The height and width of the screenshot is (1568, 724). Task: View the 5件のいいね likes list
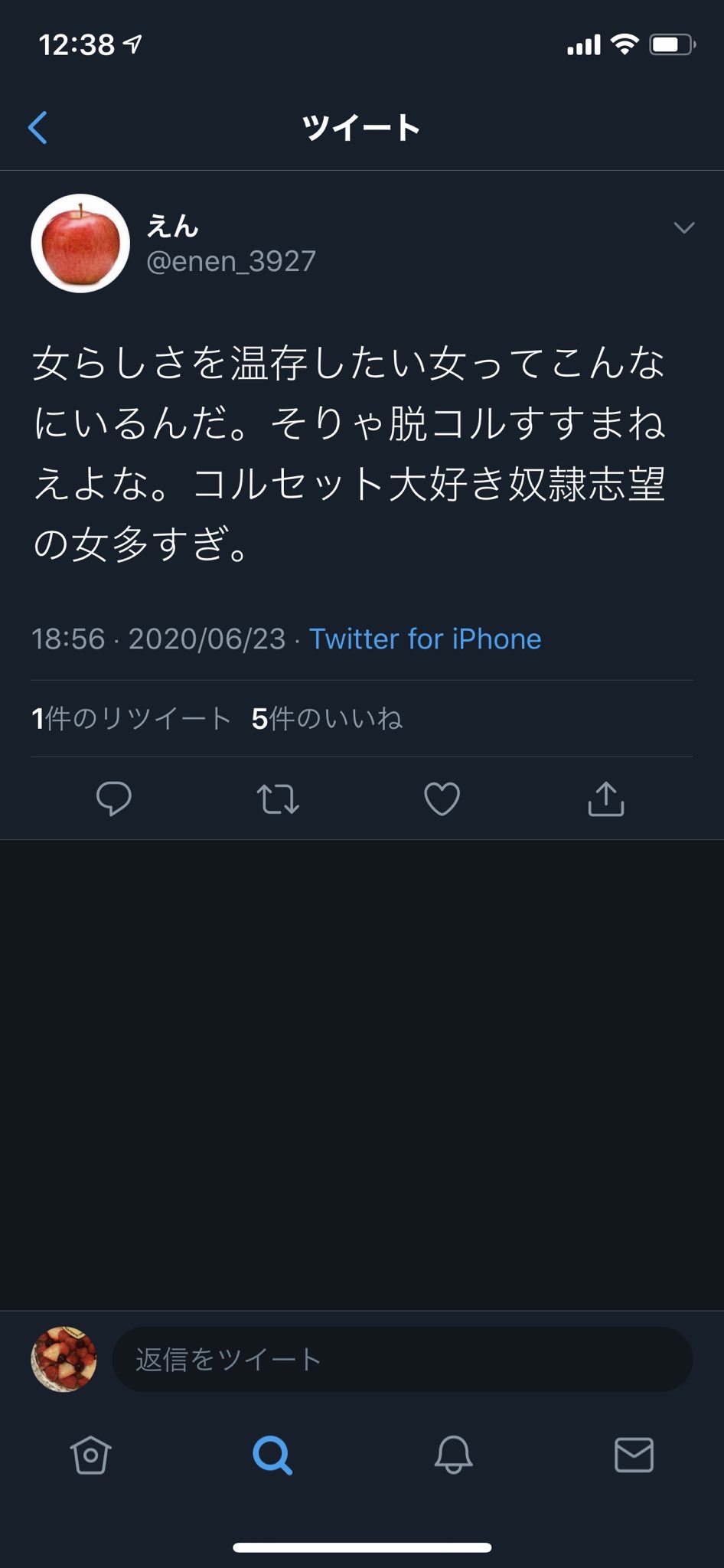tap(327, 718)
